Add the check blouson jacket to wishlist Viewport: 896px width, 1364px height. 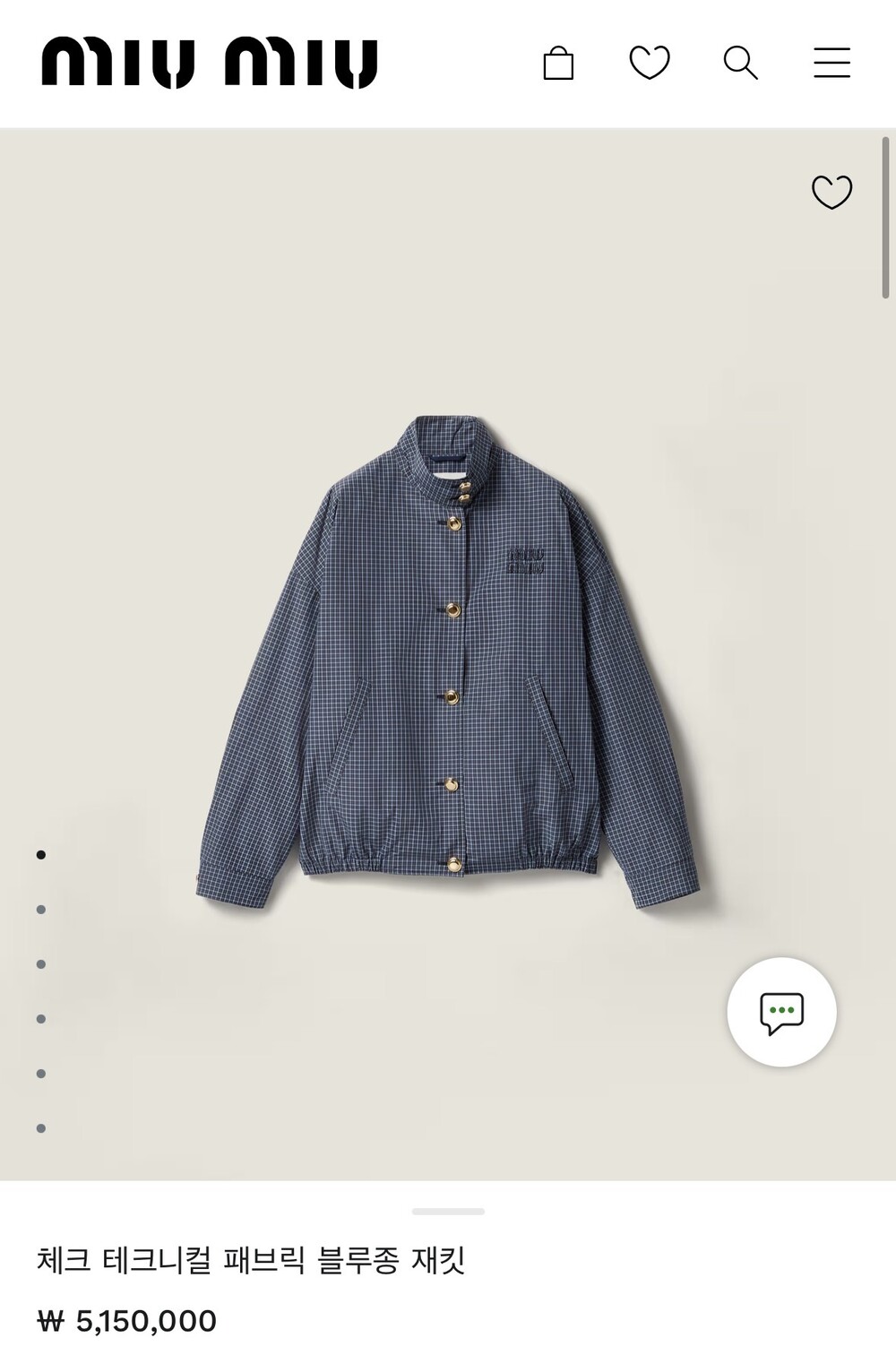pos(831,192)
